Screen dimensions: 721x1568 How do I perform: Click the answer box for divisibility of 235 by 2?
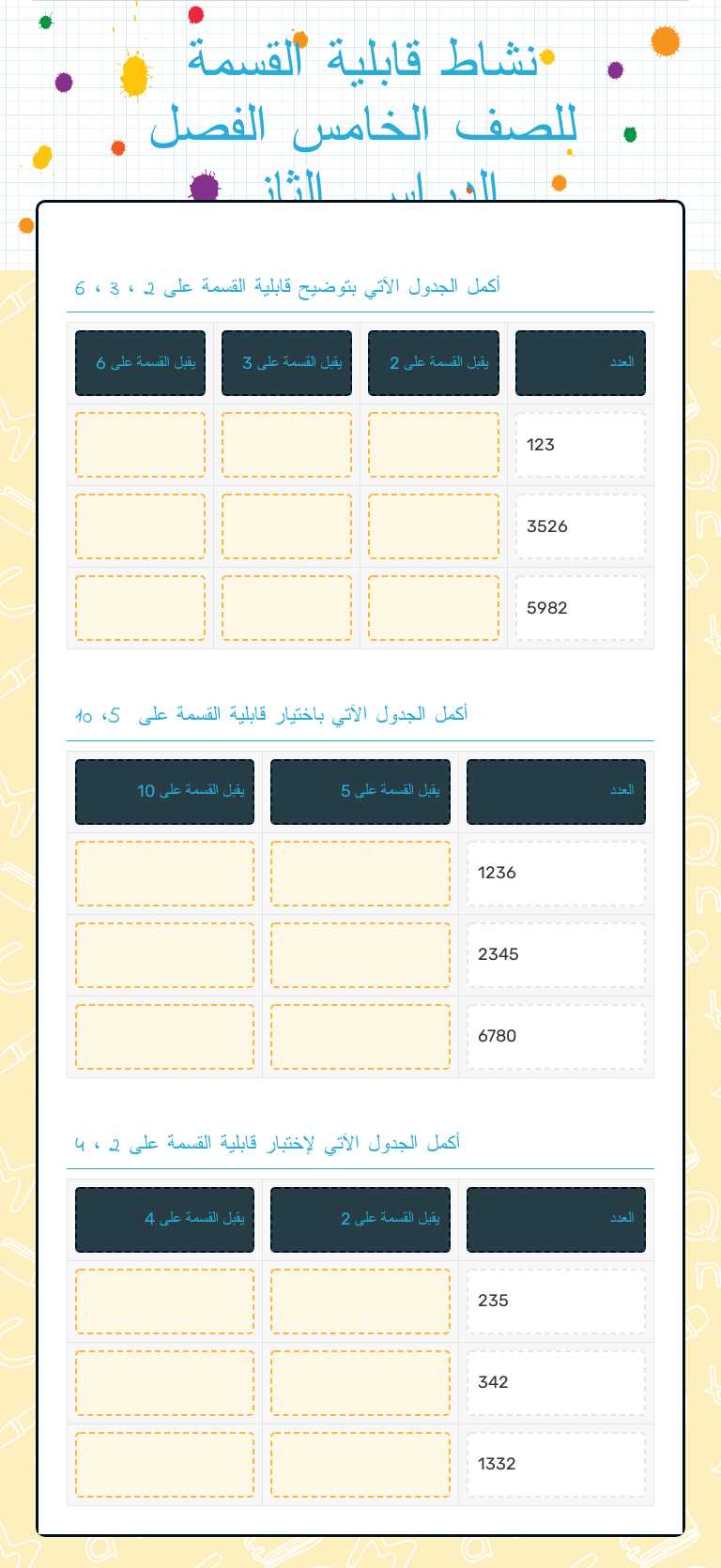pyautogui.click(x=360, y=1301)
